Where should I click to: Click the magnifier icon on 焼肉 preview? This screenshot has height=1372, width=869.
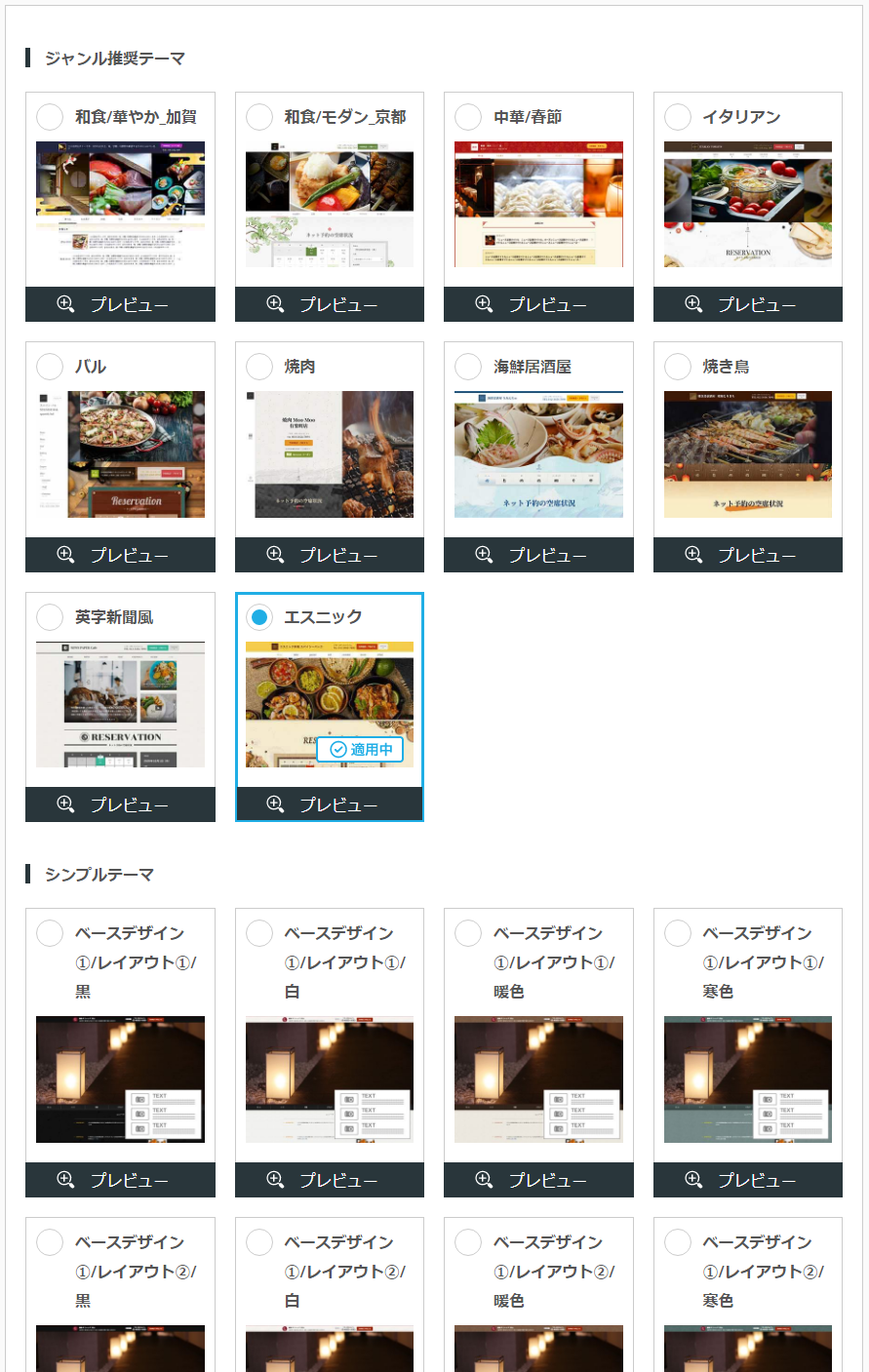[x=273, y=553]
